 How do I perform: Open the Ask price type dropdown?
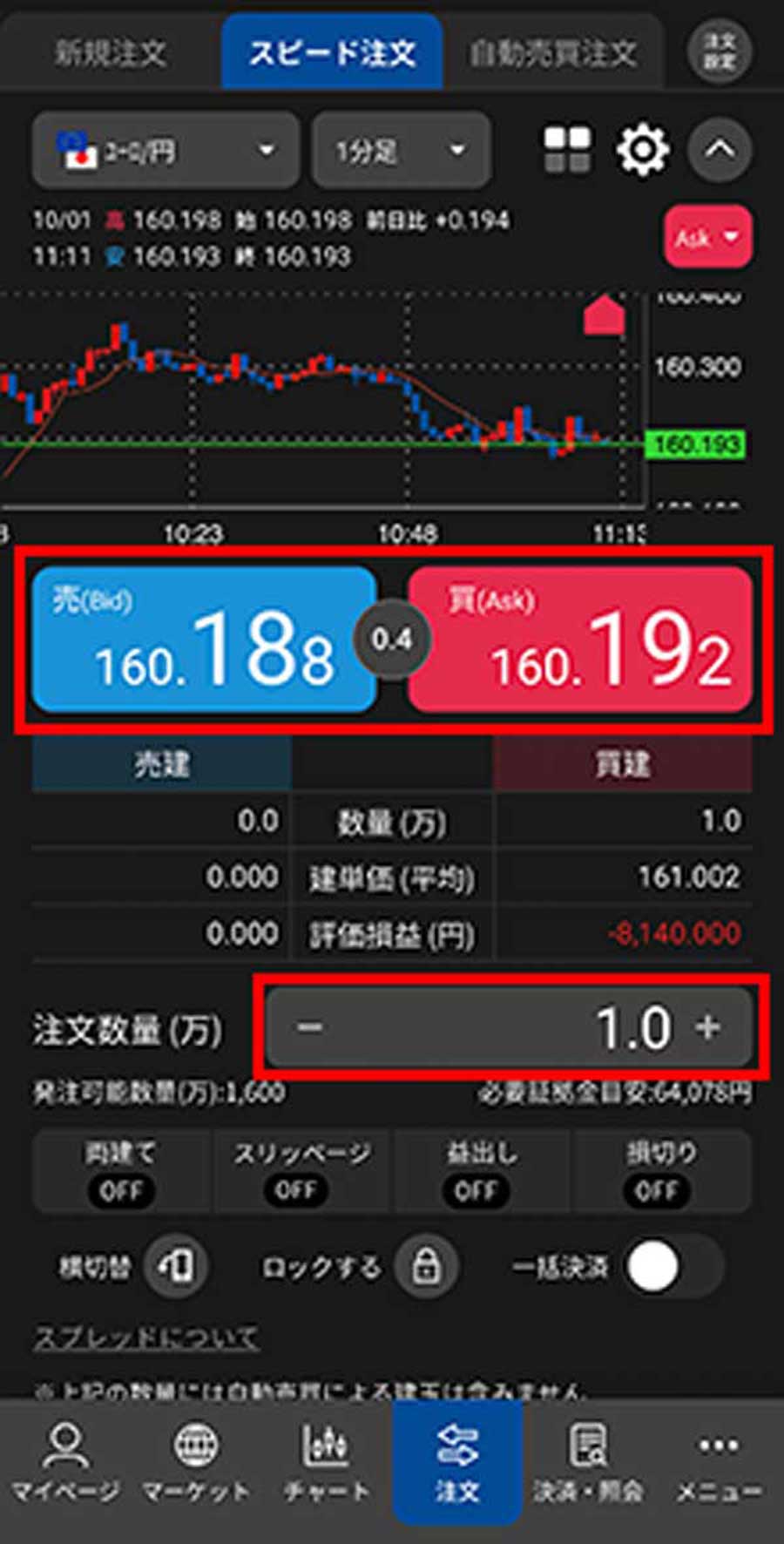(x=707, y=237)
